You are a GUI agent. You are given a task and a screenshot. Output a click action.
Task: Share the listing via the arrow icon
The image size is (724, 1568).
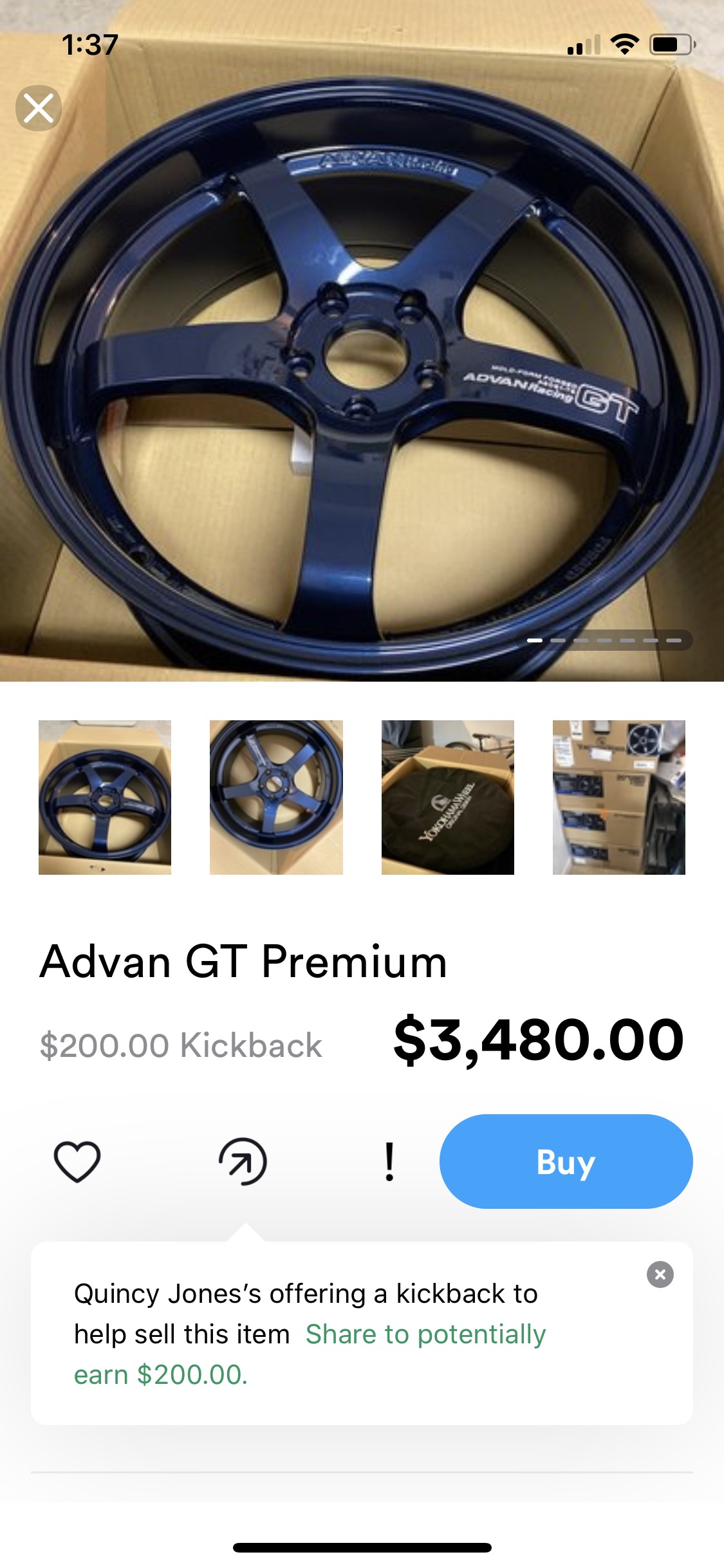pos(243,1161)
